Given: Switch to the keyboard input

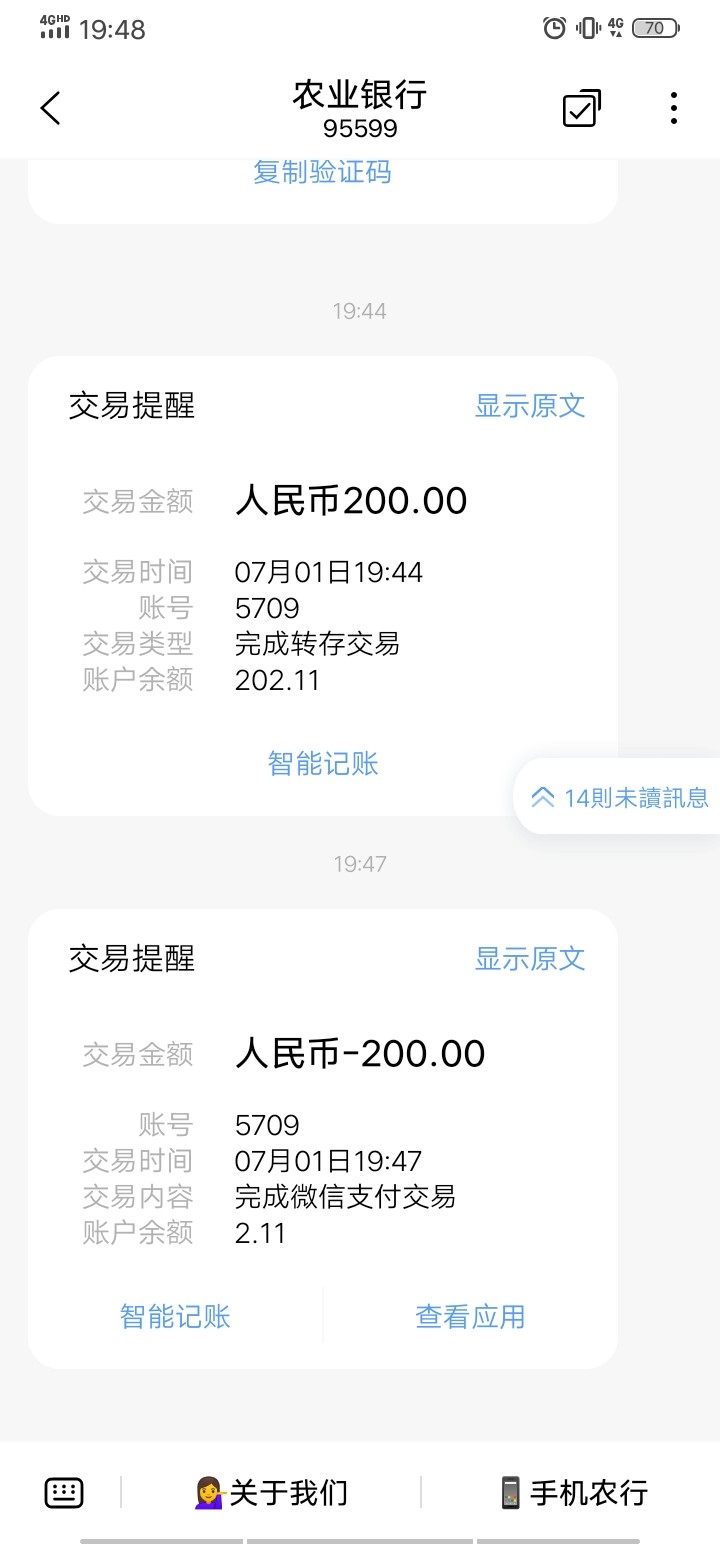Looking at the screenshot, I should tap(64, 1493).
